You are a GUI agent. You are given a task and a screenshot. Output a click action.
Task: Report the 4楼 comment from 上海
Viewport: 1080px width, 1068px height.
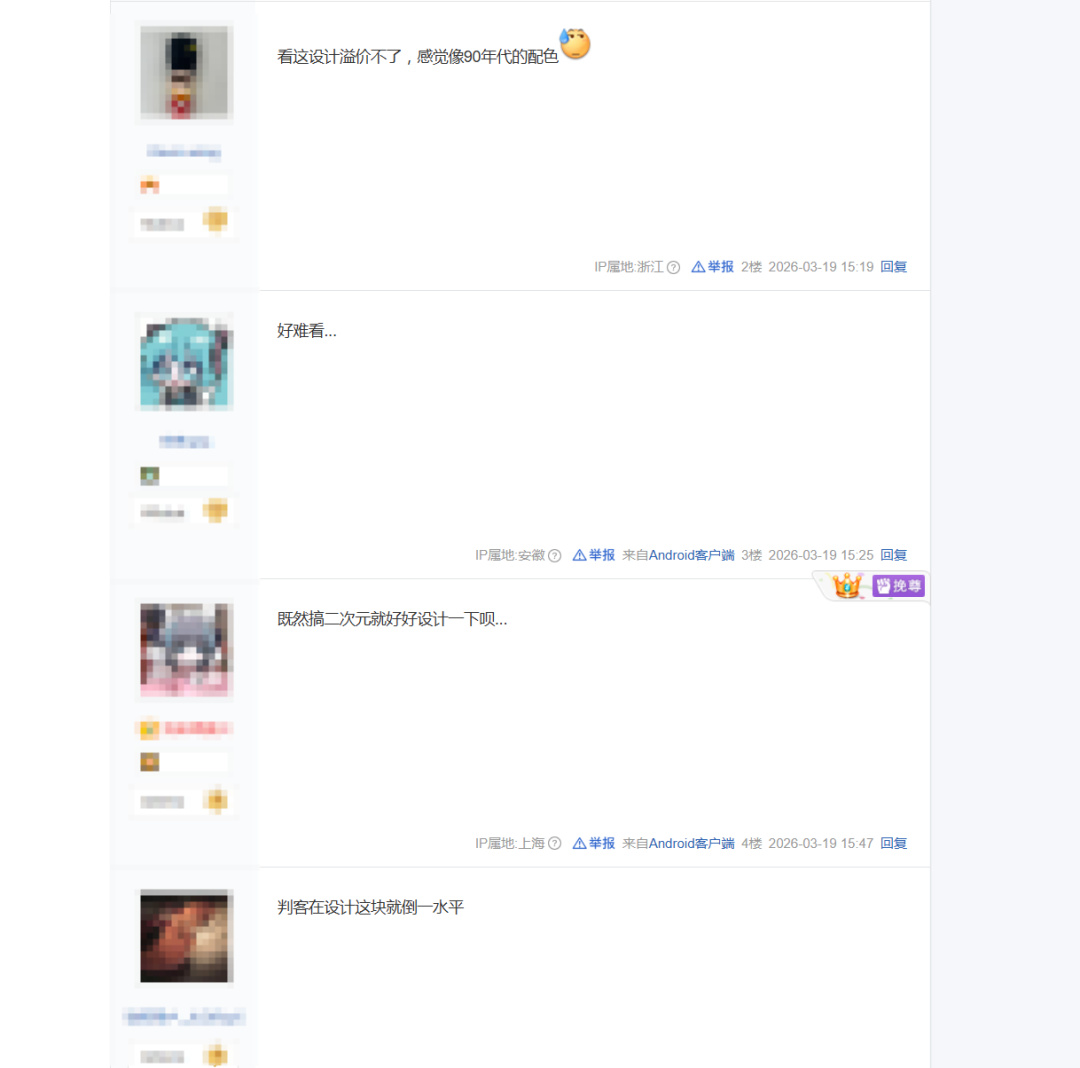tap(594, 843)
